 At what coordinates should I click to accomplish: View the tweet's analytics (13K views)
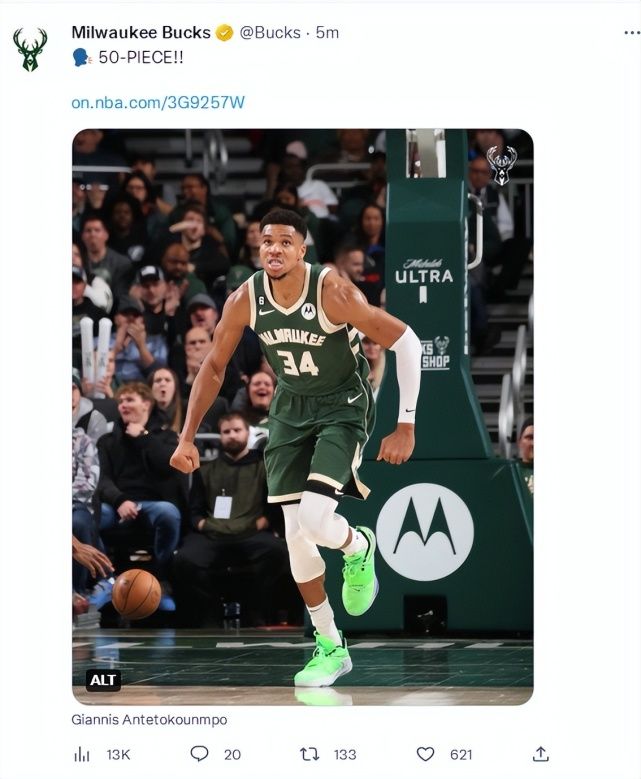[x=83, y=754]
